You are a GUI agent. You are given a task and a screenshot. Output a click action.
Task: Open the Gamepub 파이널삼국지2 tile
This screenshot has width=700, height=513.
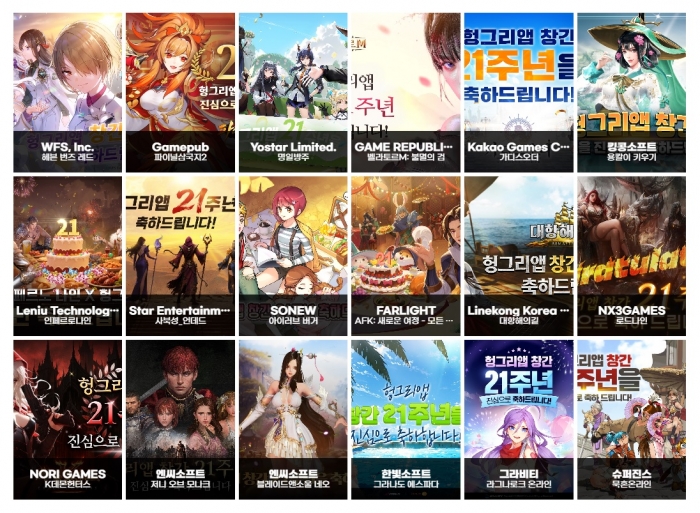(x=180, y=92)
